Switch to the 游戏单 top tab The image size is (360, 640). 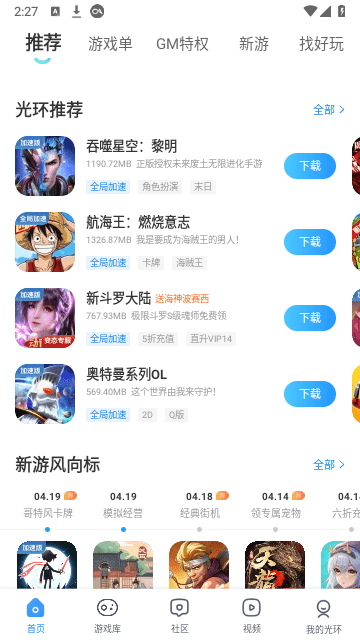pos(110,44)
